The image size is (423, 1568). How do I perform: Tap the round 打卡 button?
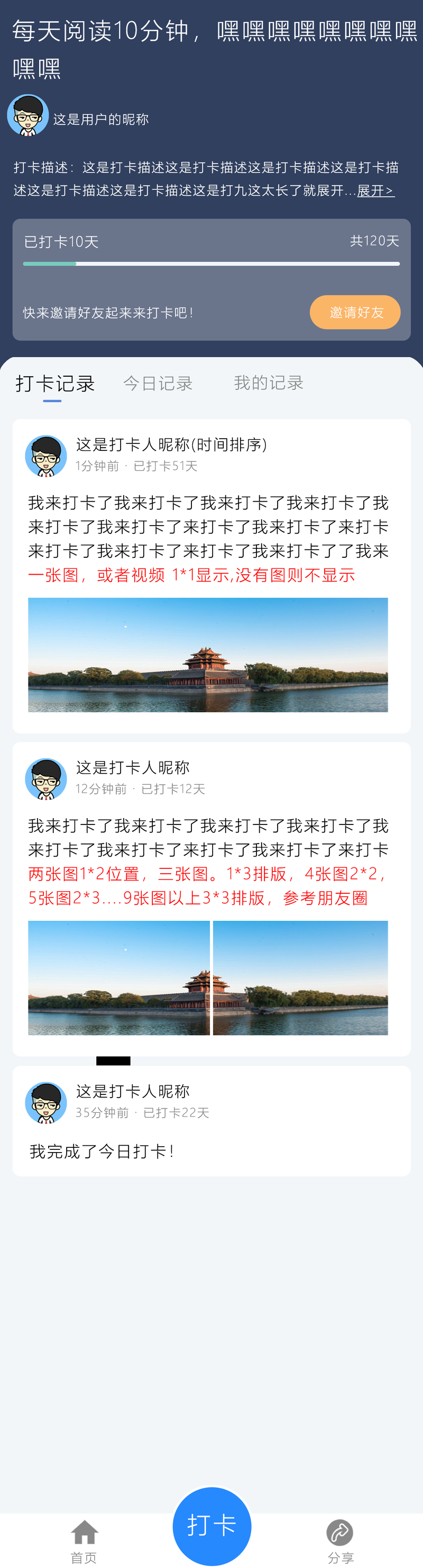212,1525
